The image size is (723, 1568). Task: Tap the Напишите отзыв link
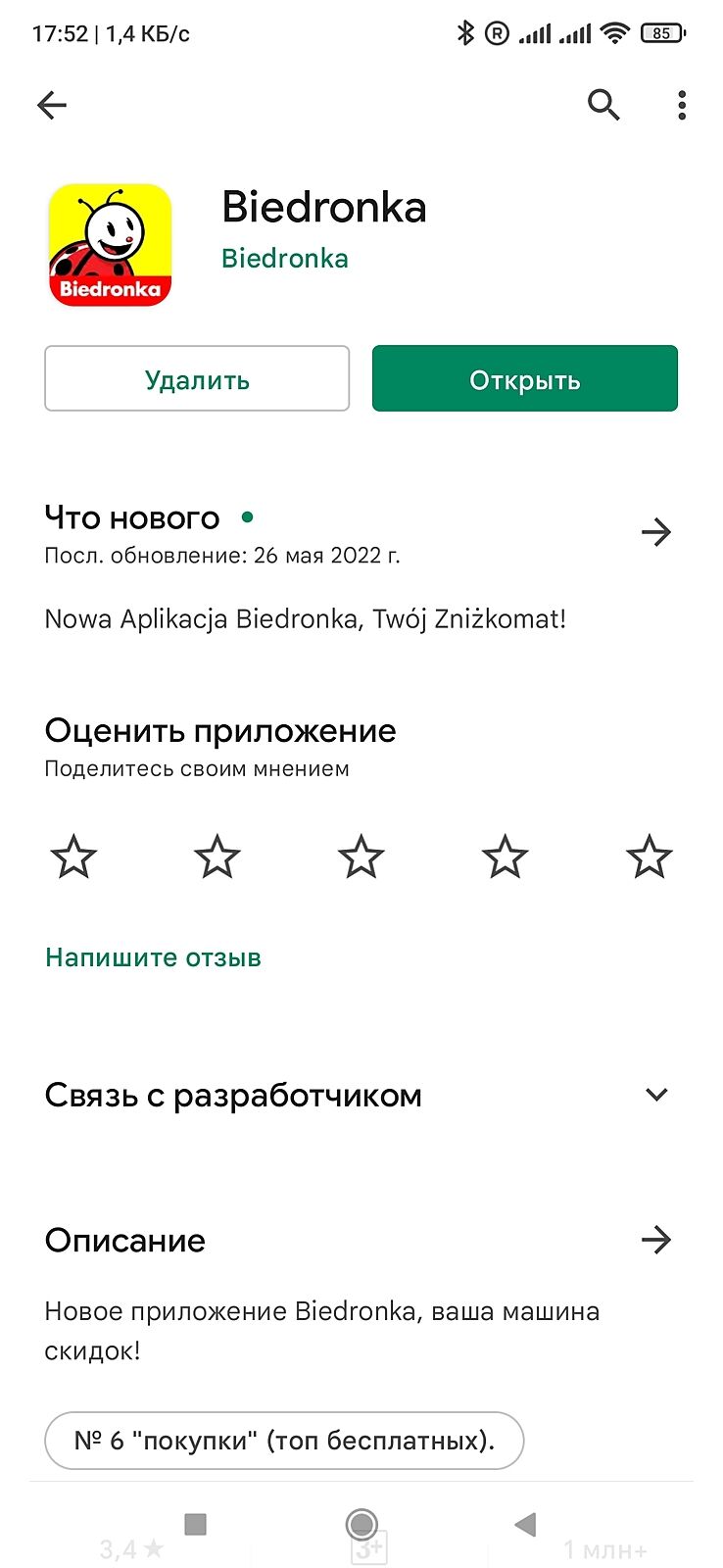tap(154, 957)
